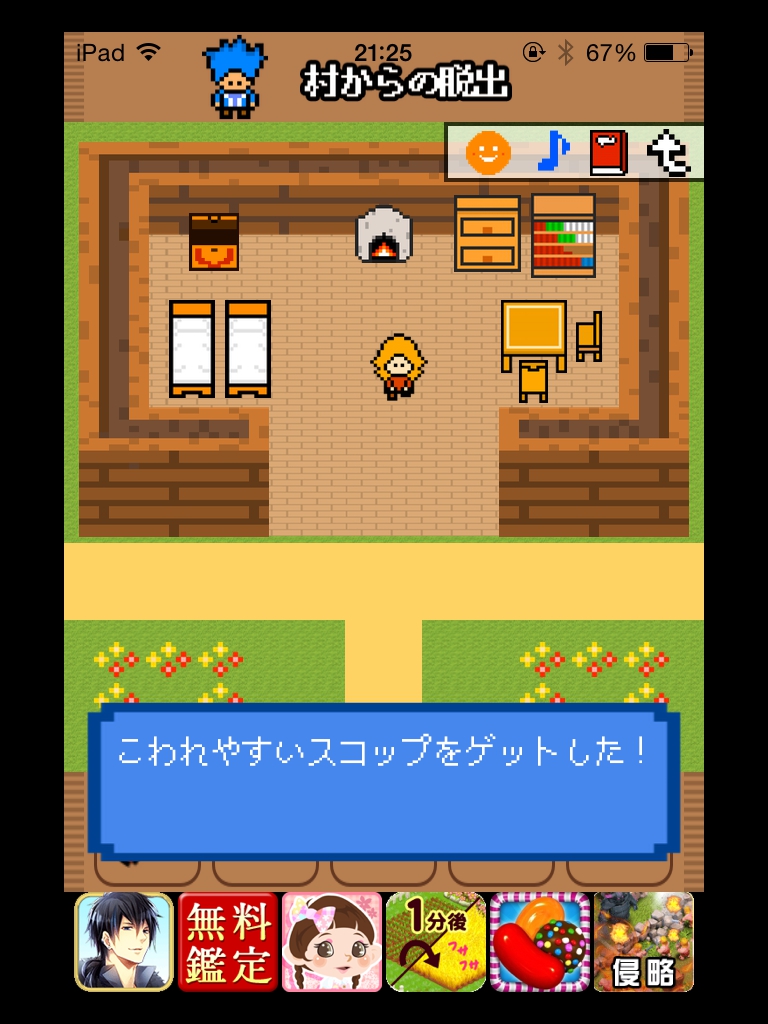Screen dimensions: 768x1024
Task: Open the 侵略 game ad tile
Action: click(643, 942)
